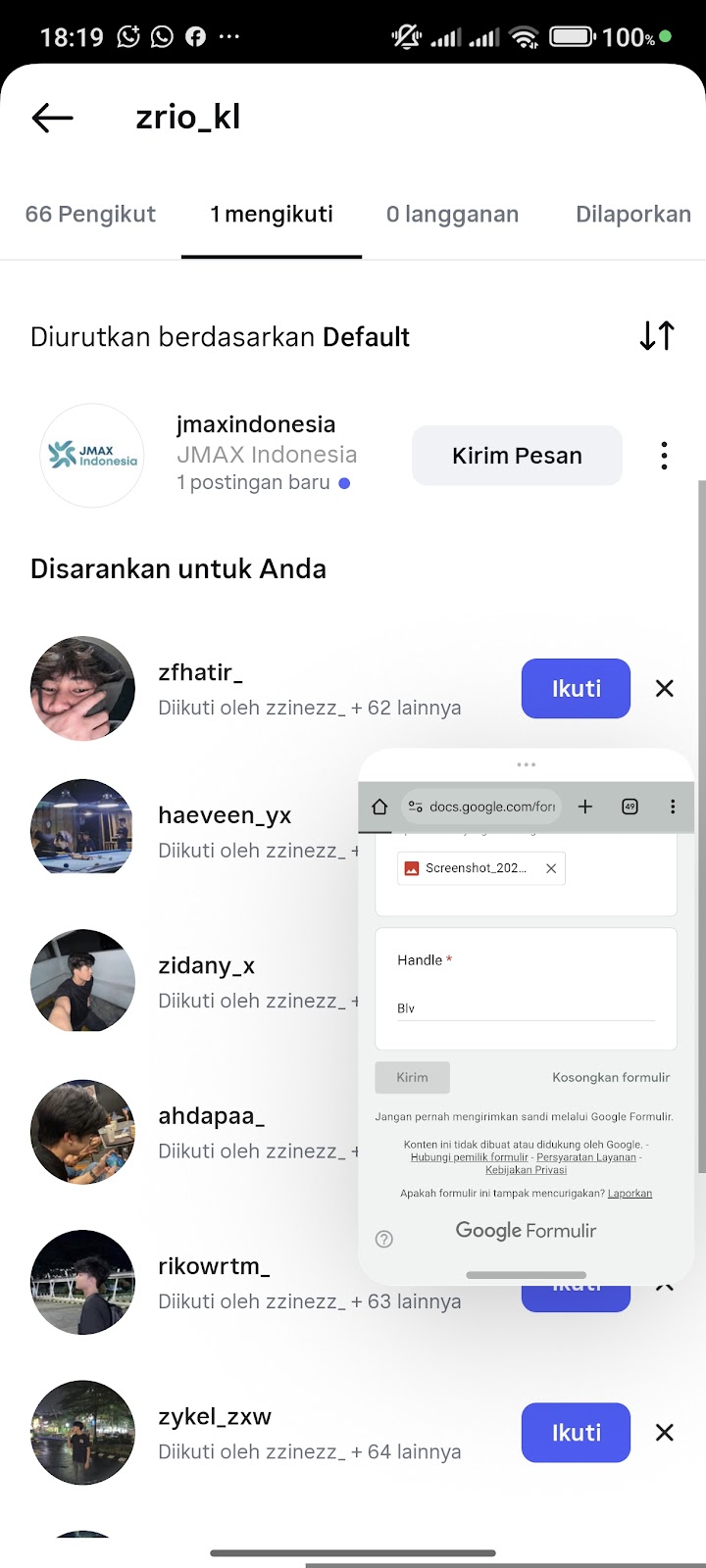Screen dimensions: 706x1568
Task: Go back using the arrow icon
Action: coord(52,118)
